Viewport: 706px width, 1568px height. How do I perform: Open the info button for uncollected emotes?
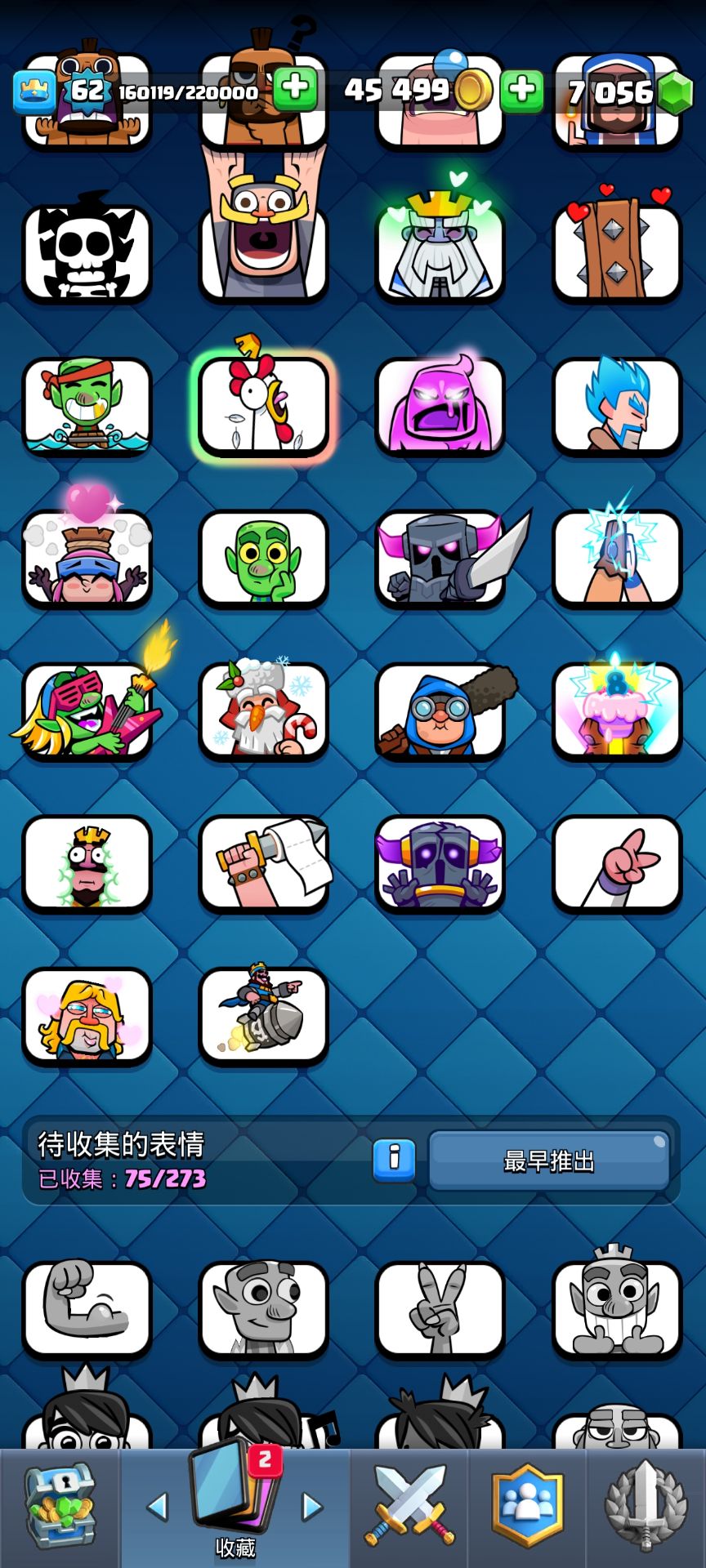(x=394, y=1160)
